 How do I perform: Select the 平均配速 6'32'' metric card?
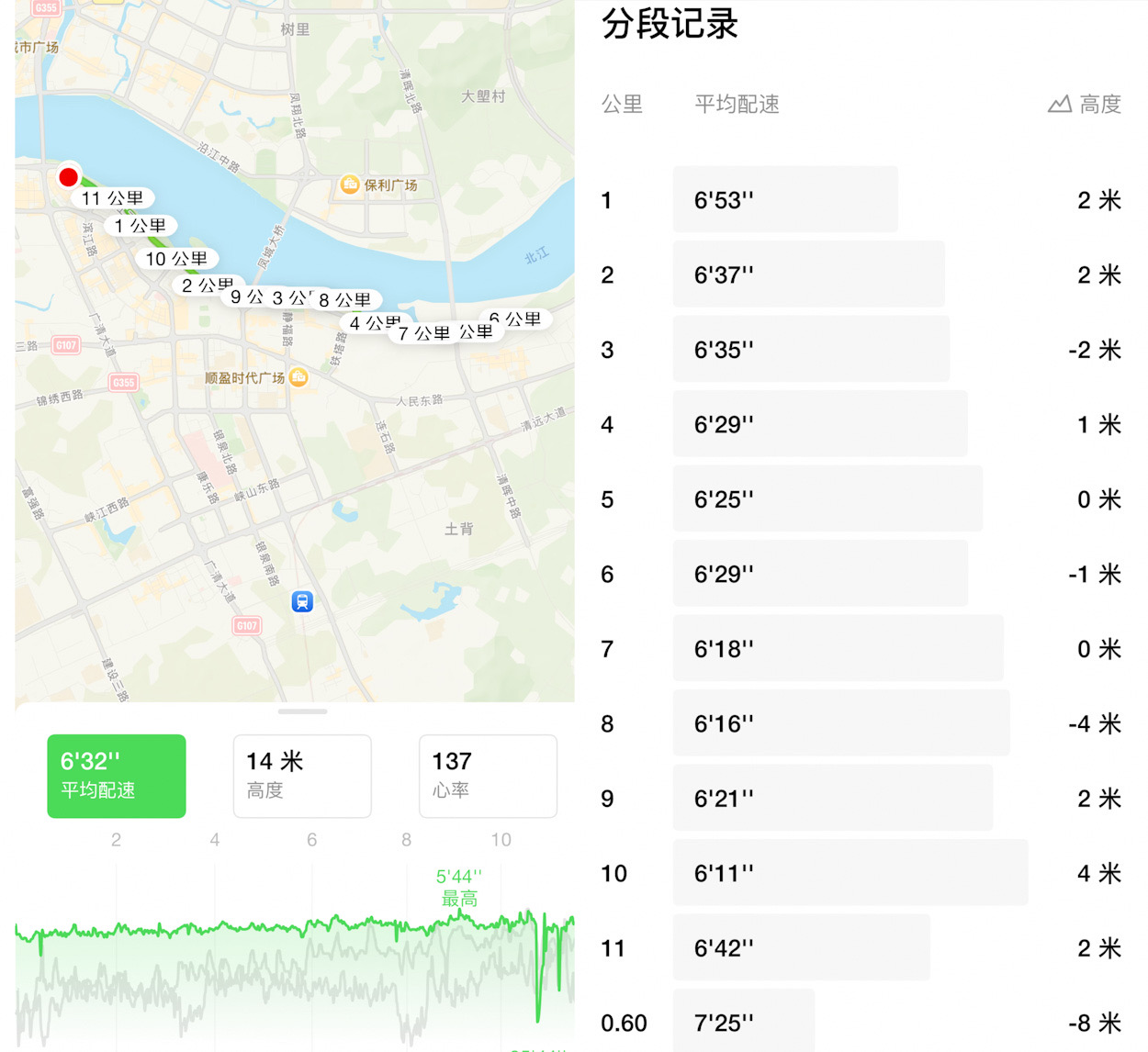pos(117,776)
